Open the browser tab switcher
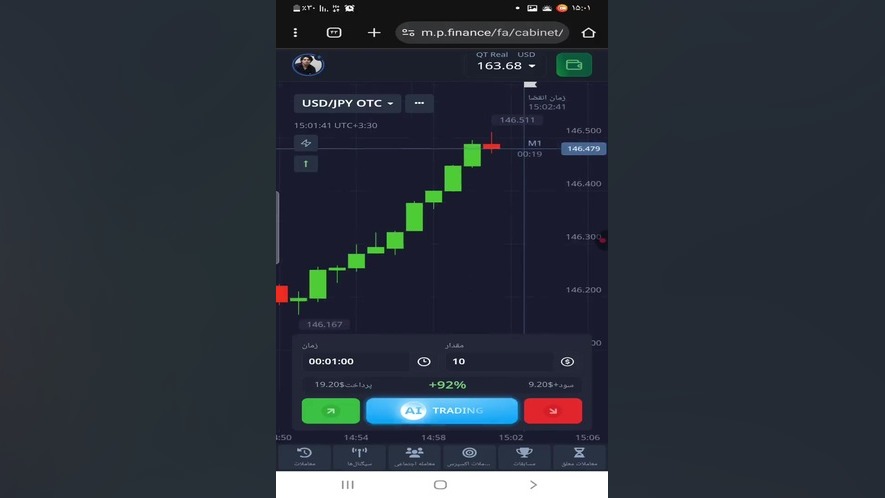The height and width of the screenshot is (498, 885). (x=334, y=33)
